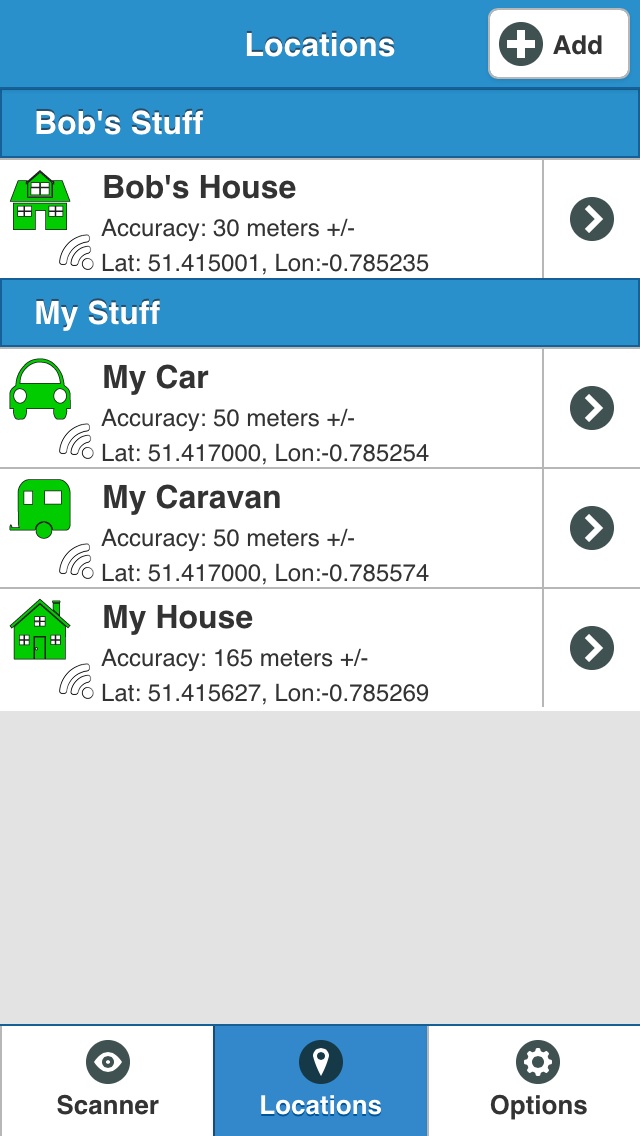Tap the arrow next to Bob's House

tap(591, 219)
